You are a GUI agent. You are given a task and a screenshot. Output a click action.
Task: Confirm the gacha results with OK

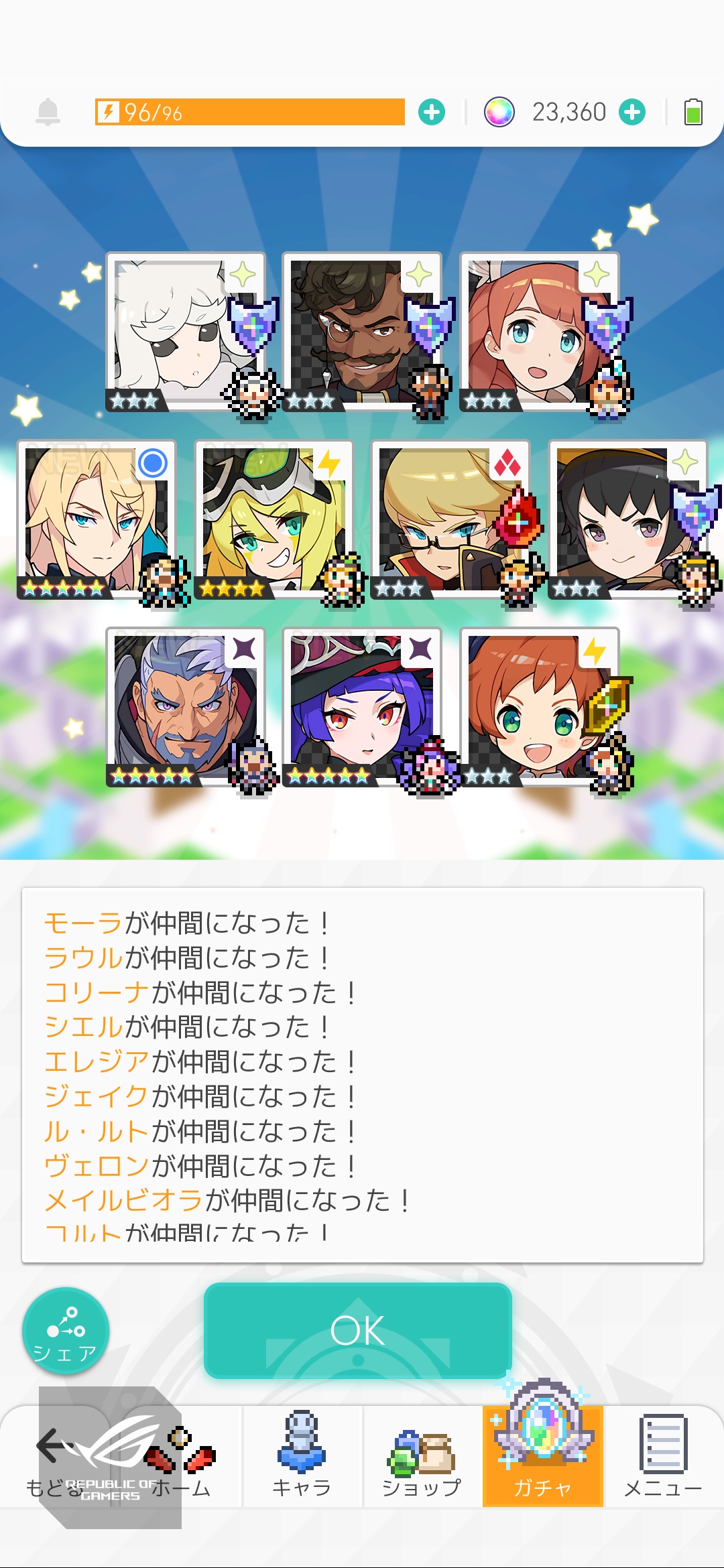click(x=358, y=1330)
